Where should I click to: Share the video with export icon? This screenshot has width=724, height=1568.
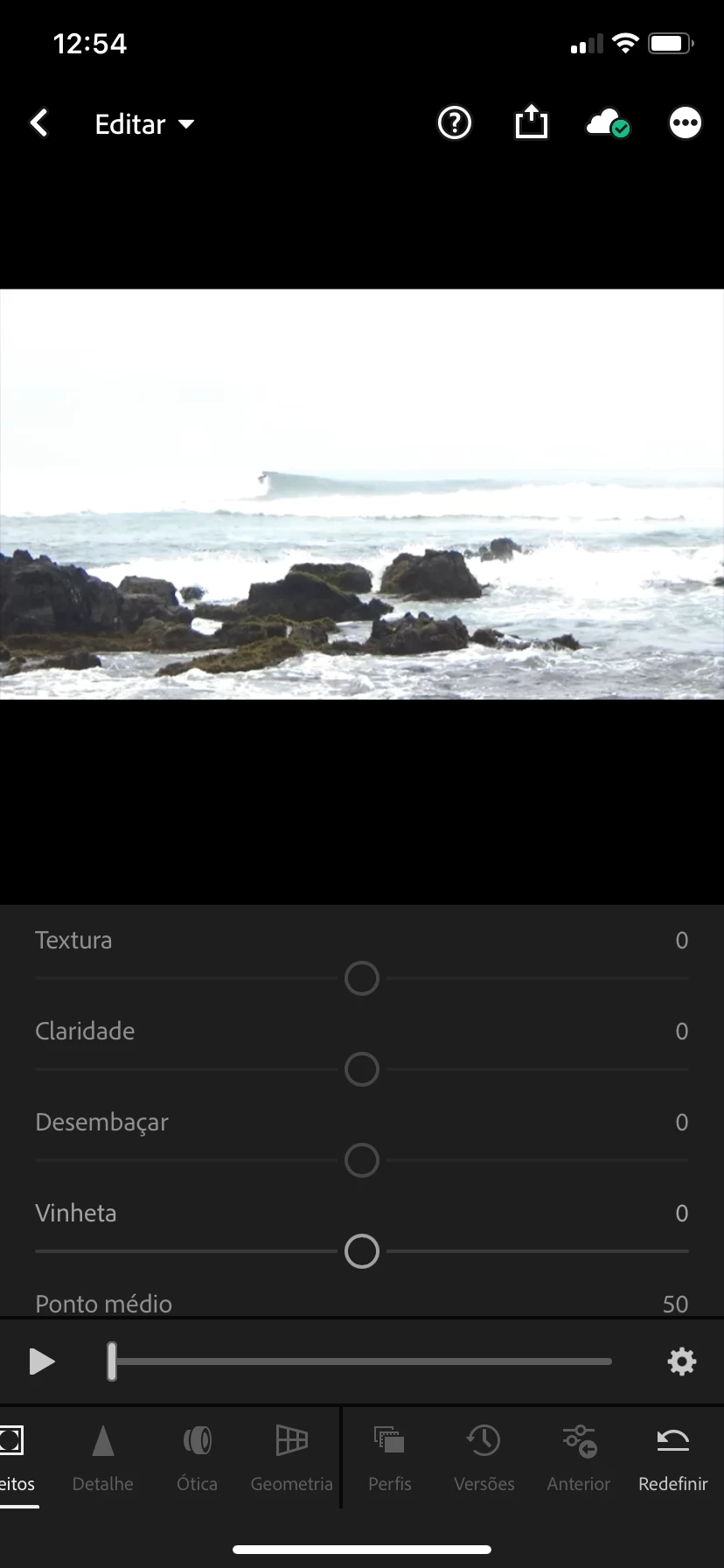[531, 122]
